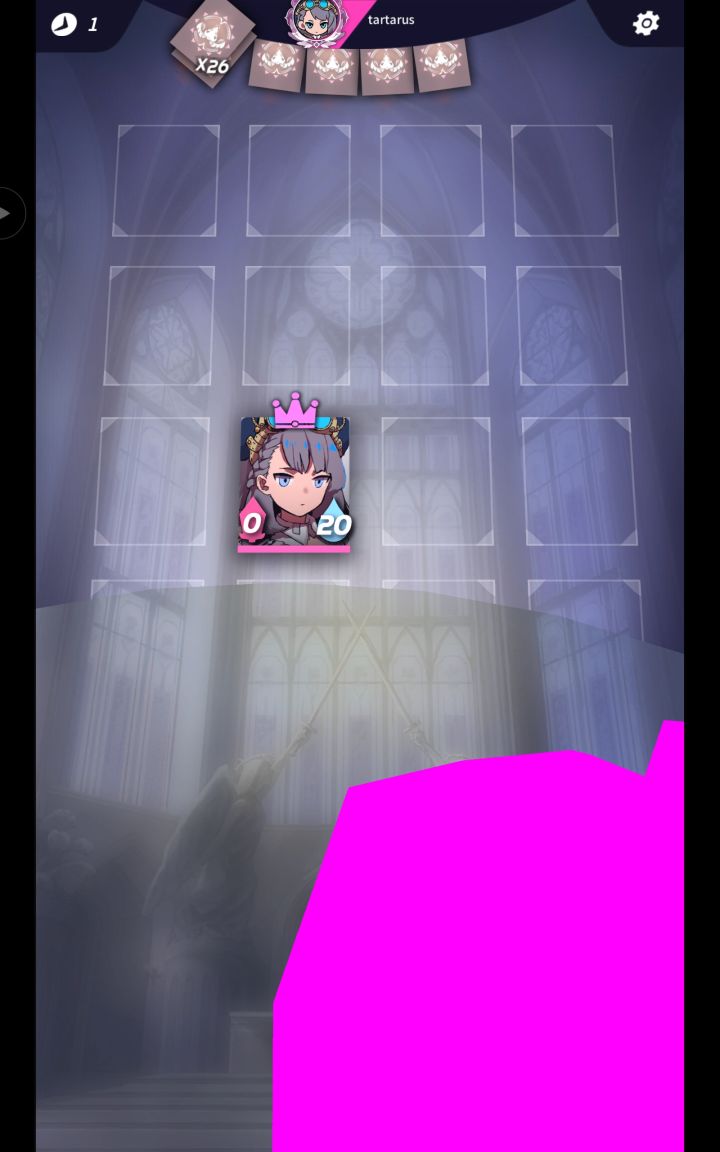Select the tartarus avatar portrait
This screenshot has width=720, height=1152.
pos(316,19)
